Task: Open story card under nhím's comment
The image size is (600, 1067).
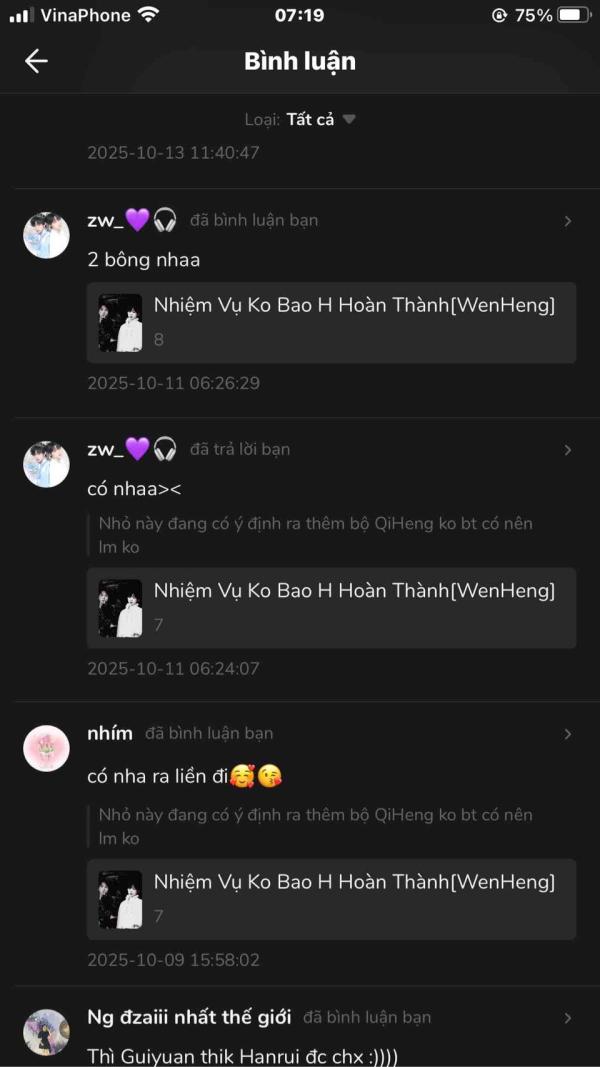Action: (x=331, y=899)
